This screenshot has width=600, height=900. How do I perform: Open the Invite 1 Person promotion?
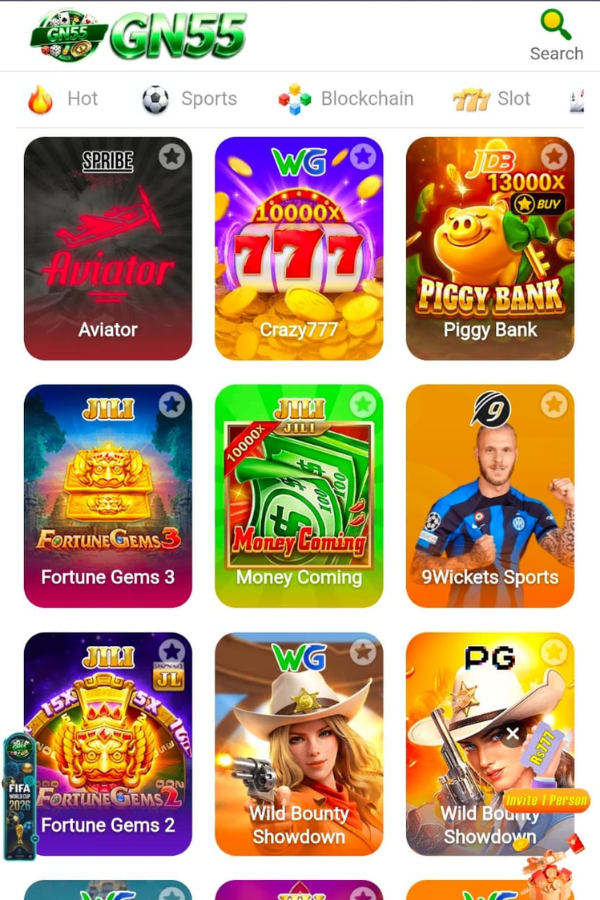point(547,800)
